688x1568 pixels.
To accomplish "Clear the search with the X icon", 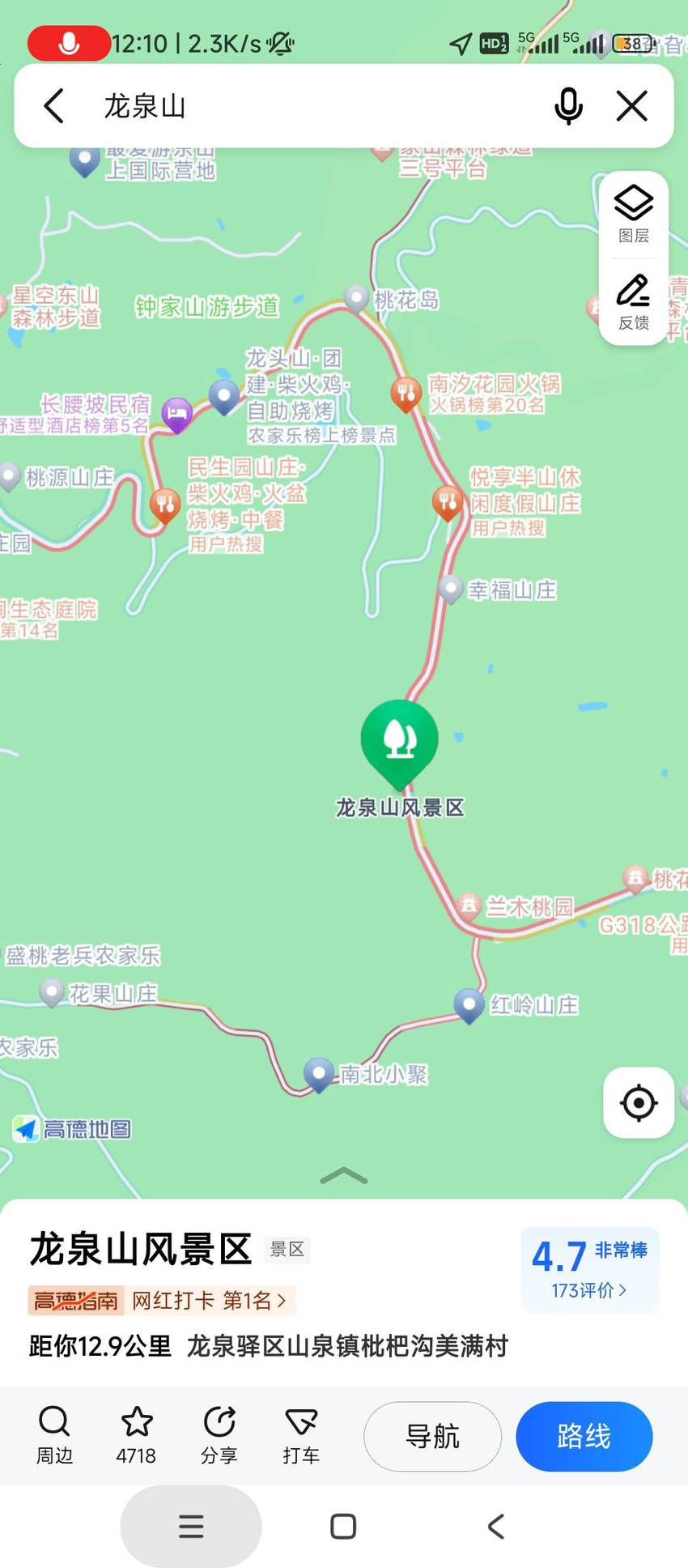I will (x=631, y=106).
